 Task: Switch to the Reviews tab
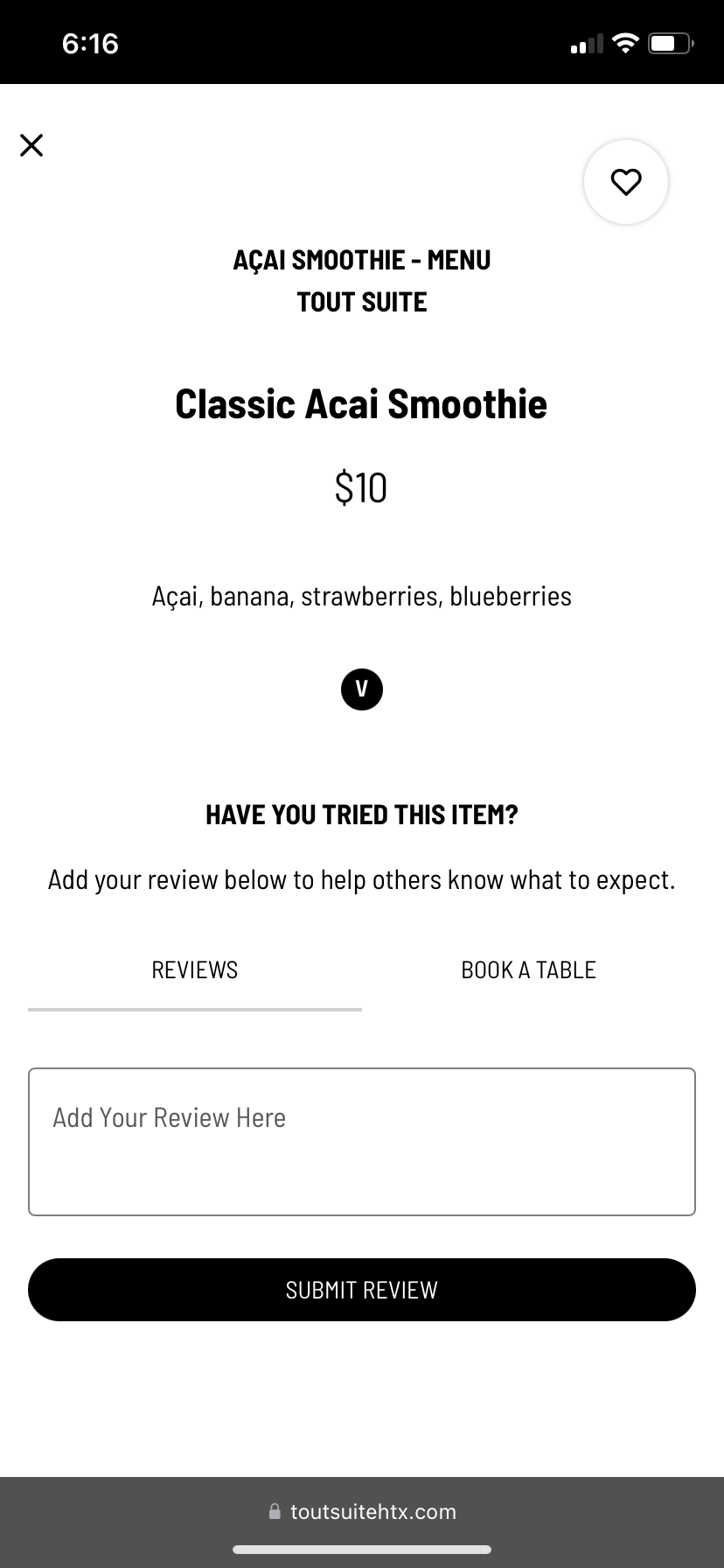(195, 970)
